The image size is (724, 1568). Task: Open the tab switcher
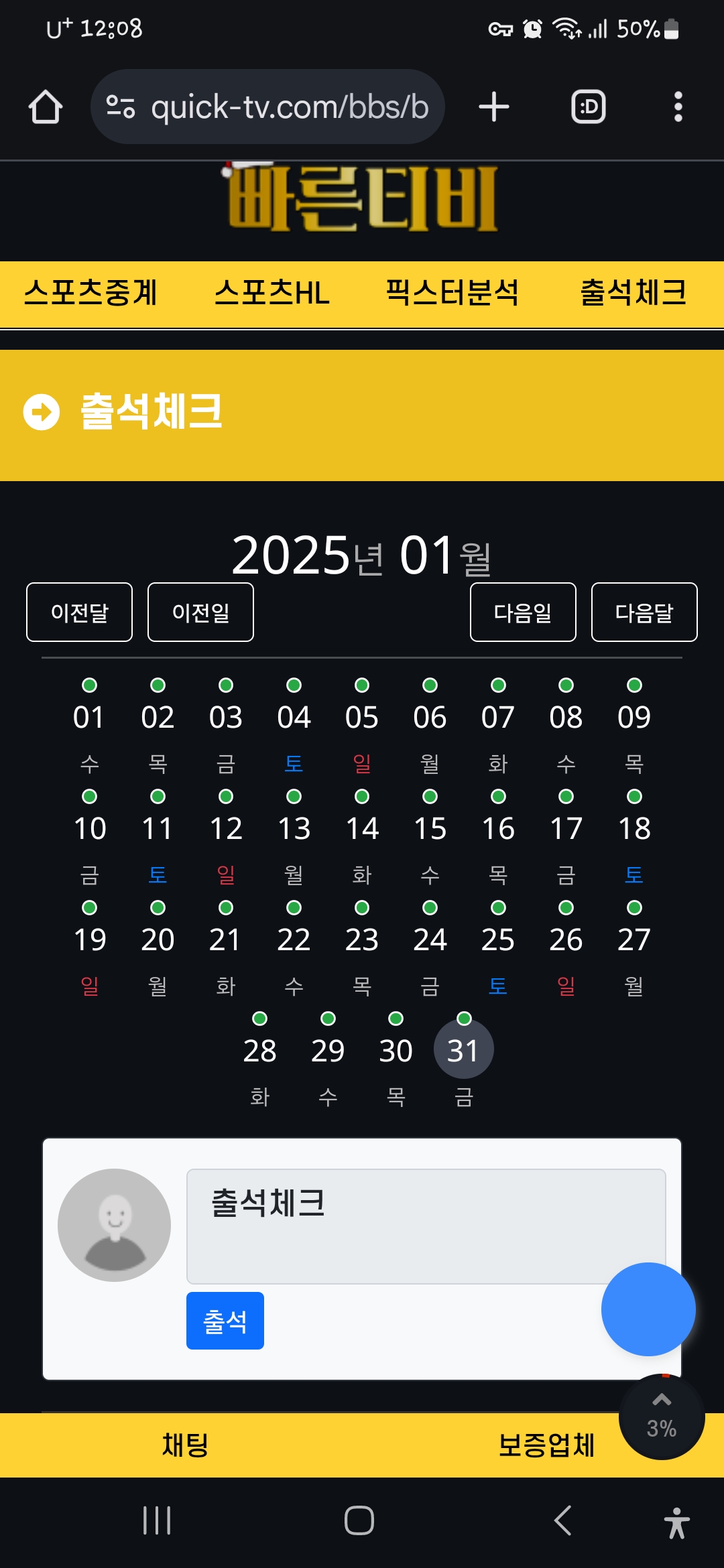click(x=589, y=107)
